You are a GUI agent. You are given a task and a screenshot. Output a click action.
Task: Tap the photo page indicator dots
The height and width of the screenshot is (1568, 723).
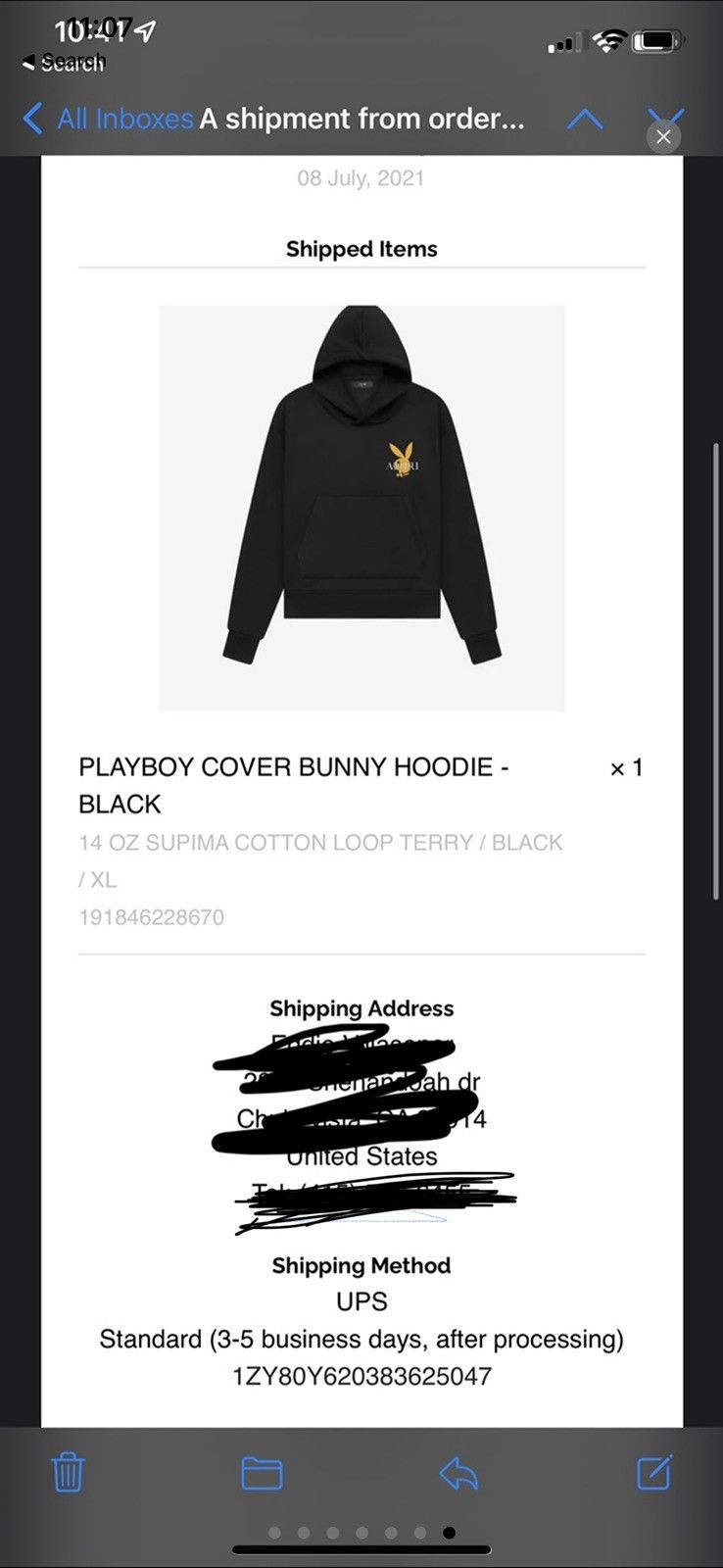[361, 1533]
